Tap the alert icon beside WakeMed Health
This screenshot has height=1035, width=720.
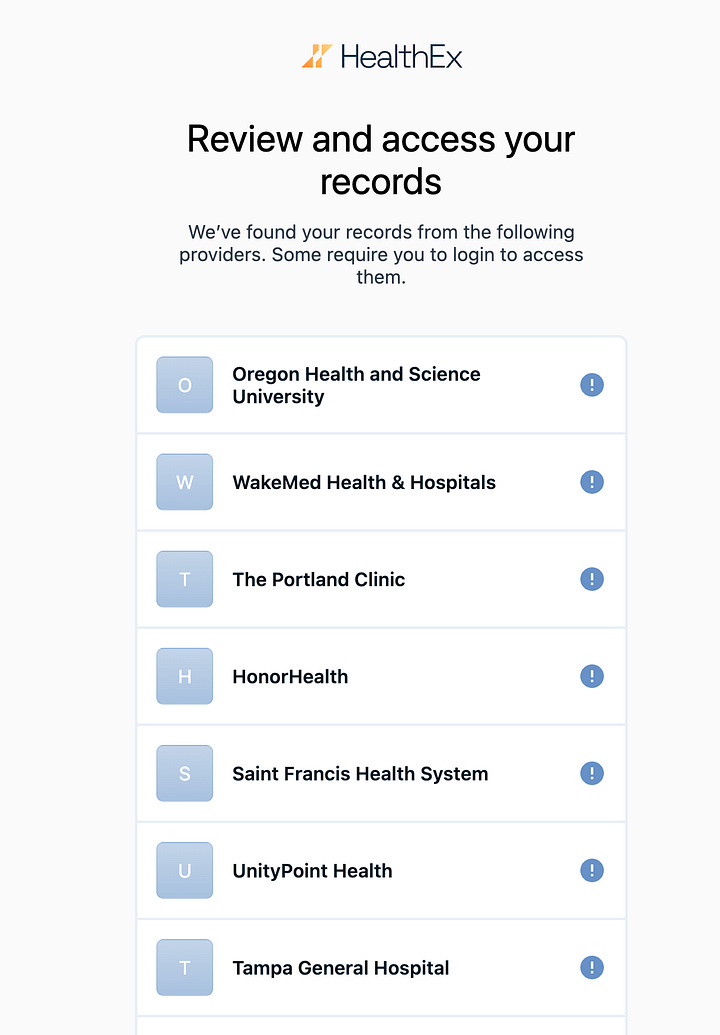click(x=592, y=482)
